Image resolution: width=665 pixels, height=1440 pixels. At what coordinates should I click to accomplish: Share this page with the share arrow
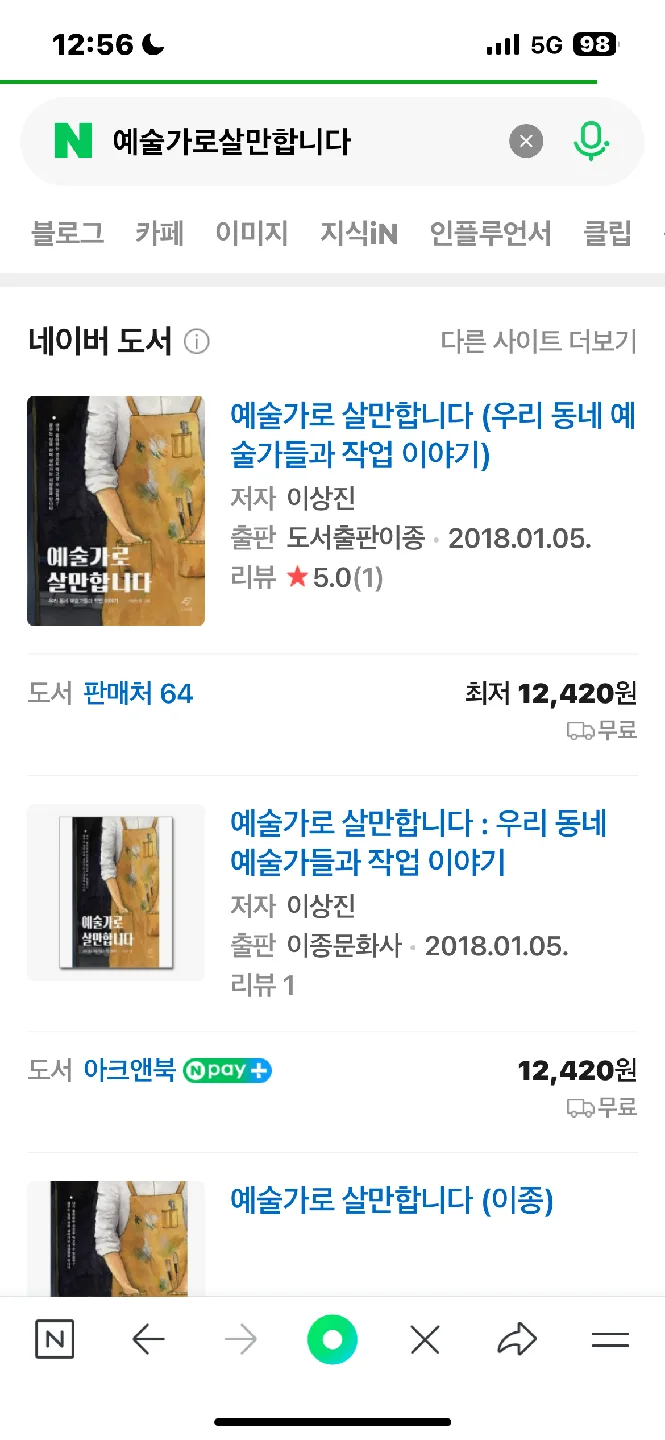tap(517, 1340)
